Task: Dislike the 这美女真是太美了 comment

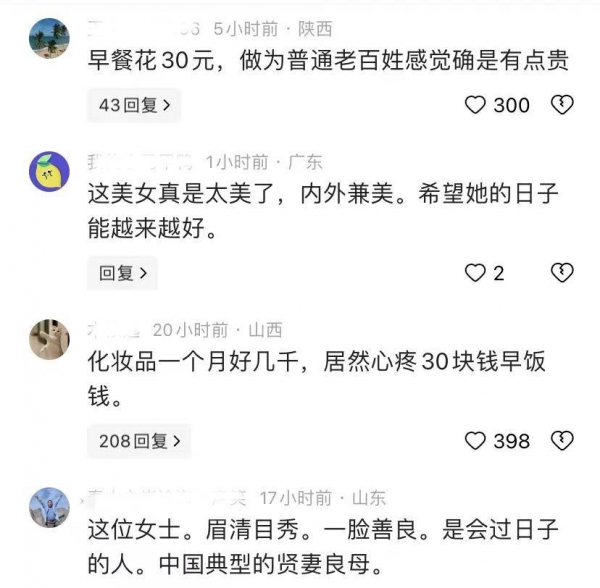Action: point(563,272)
